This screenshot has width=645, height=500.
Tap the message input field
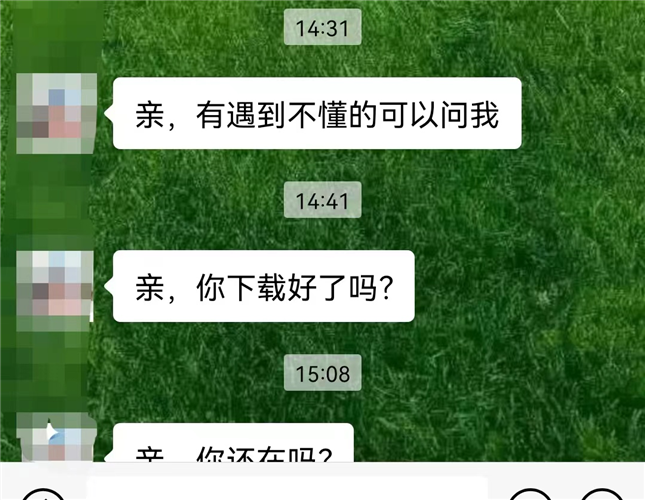click(285, 490)
